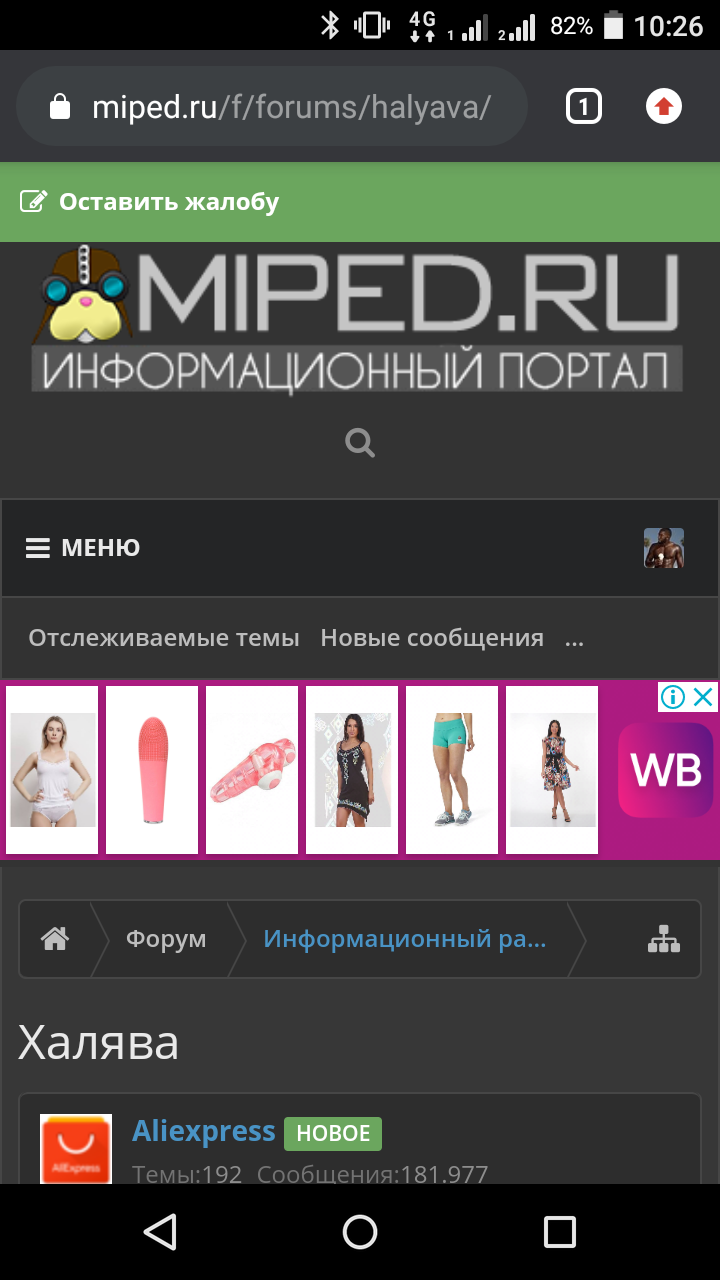Open Форум breadcrumb
720x1280 pixels.
166,939
